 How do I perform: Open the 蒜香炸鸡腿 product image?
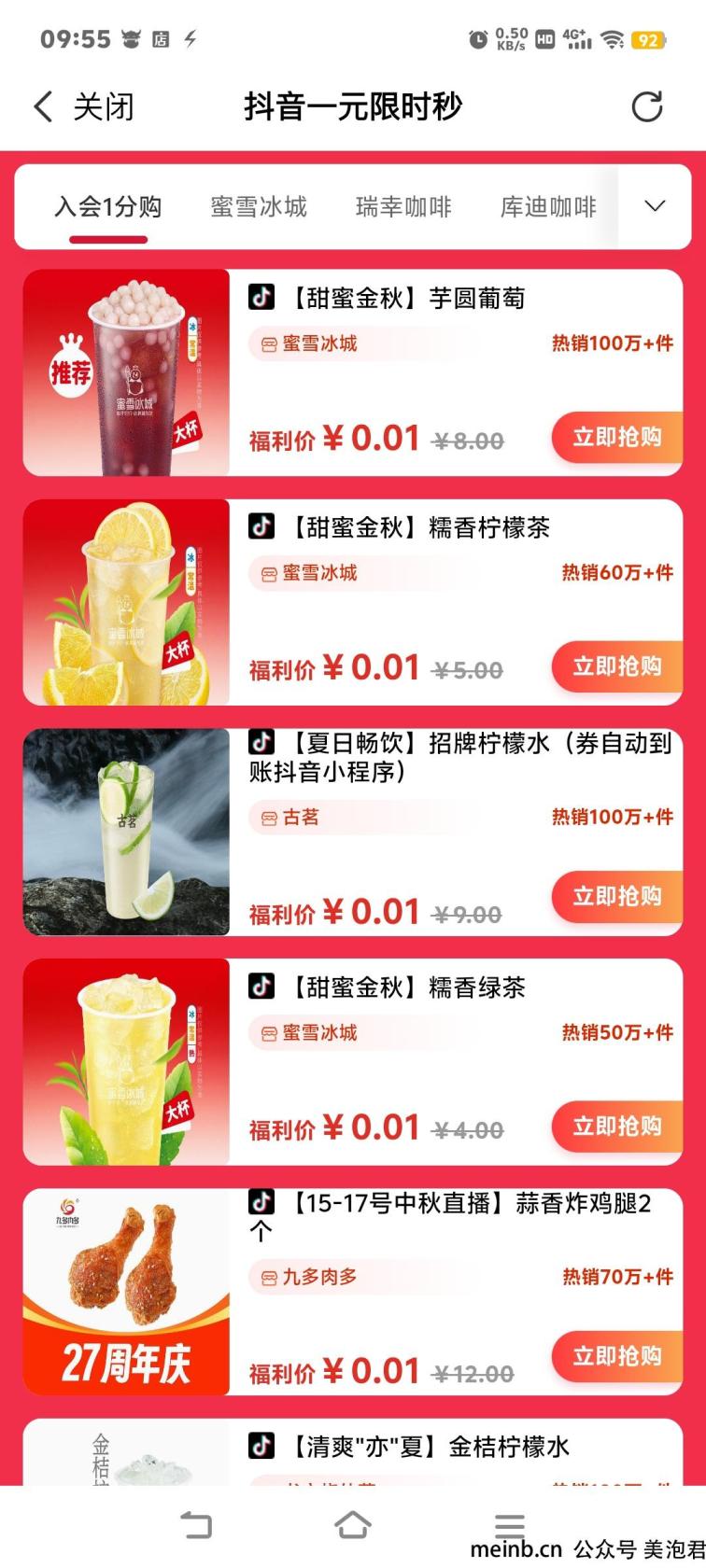pyautogui.click(x=126, y=1291)
